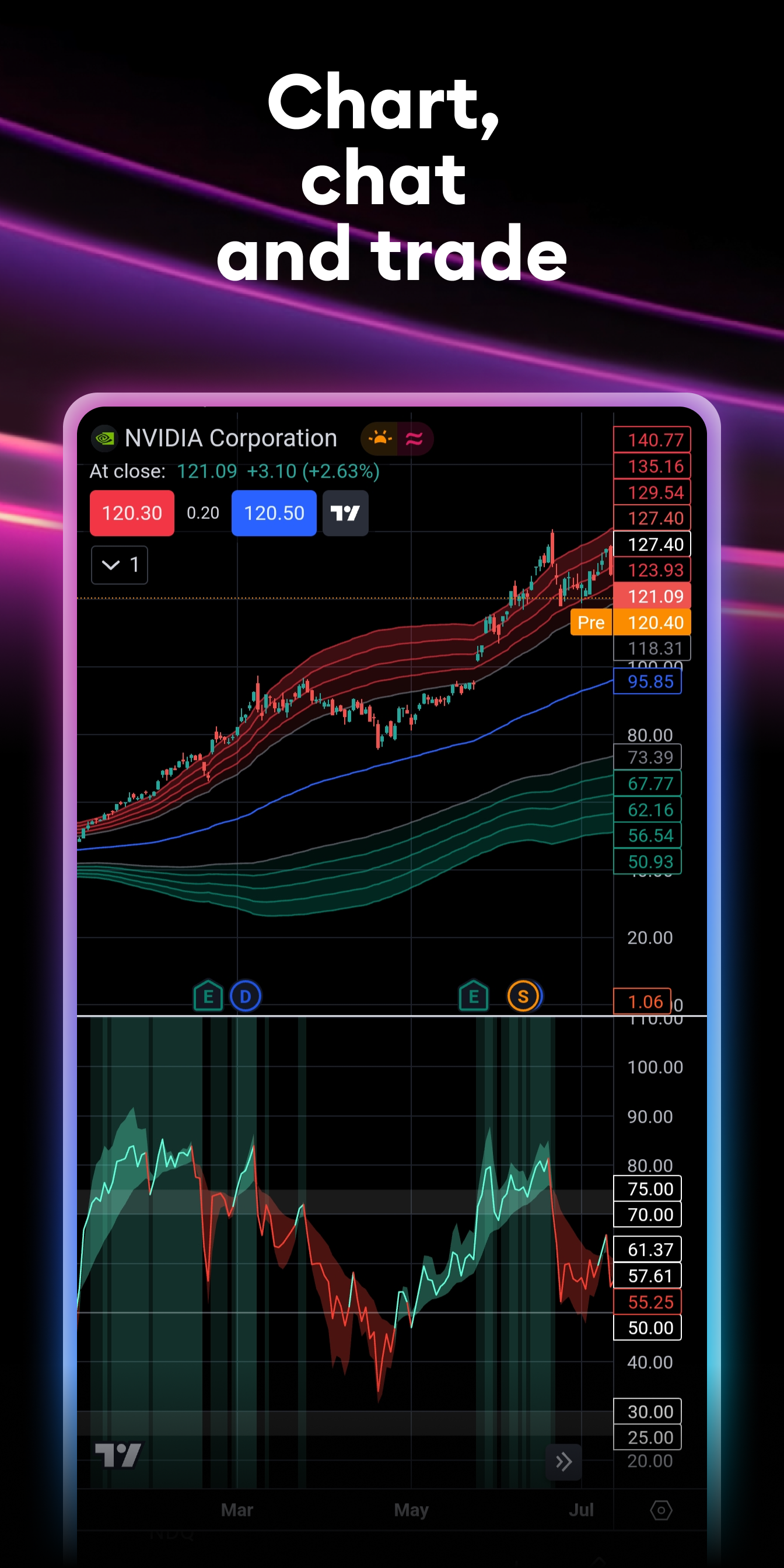784x1568 pixels.
Task: Click the TradingView watermark on the lower chart
Action: point(120,1455)
